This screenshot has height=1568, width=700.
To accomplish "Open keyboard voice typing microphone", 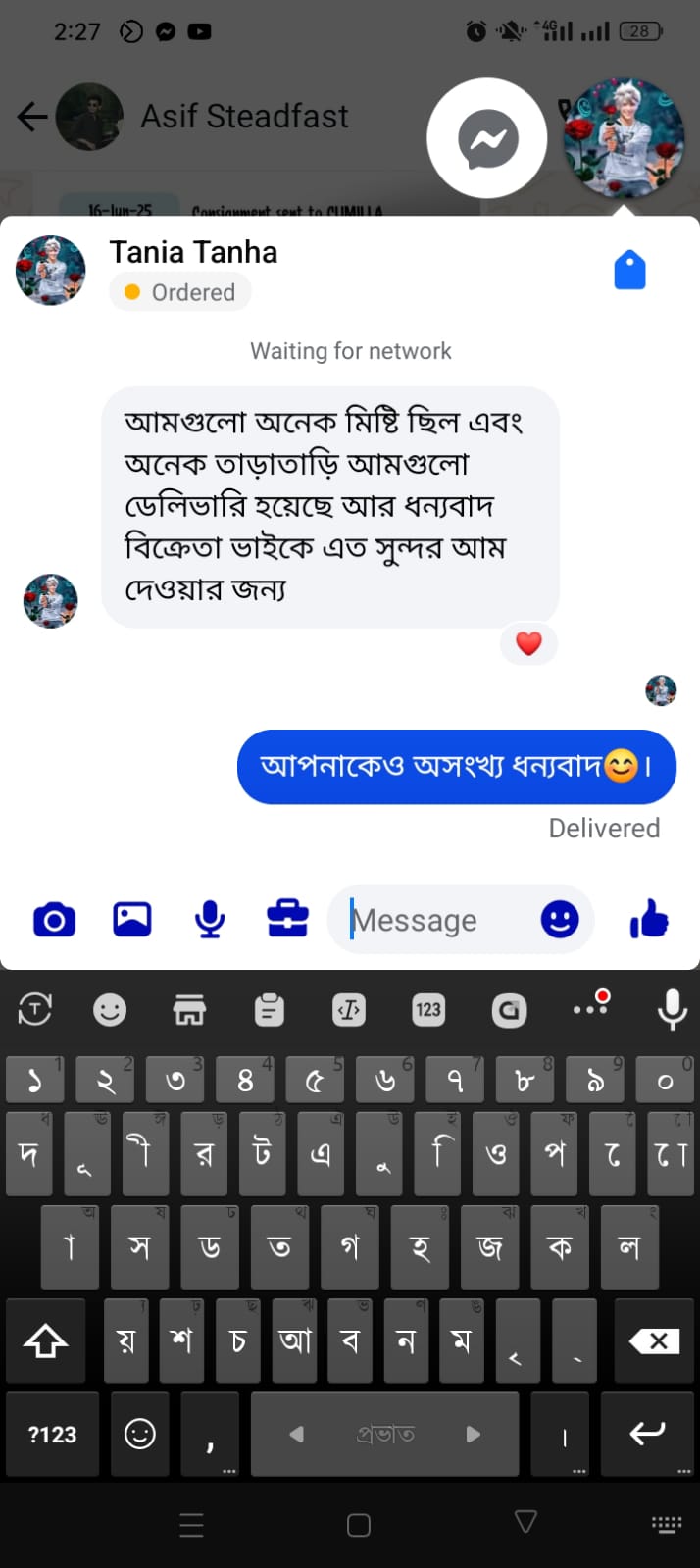I will point(672,1009).
